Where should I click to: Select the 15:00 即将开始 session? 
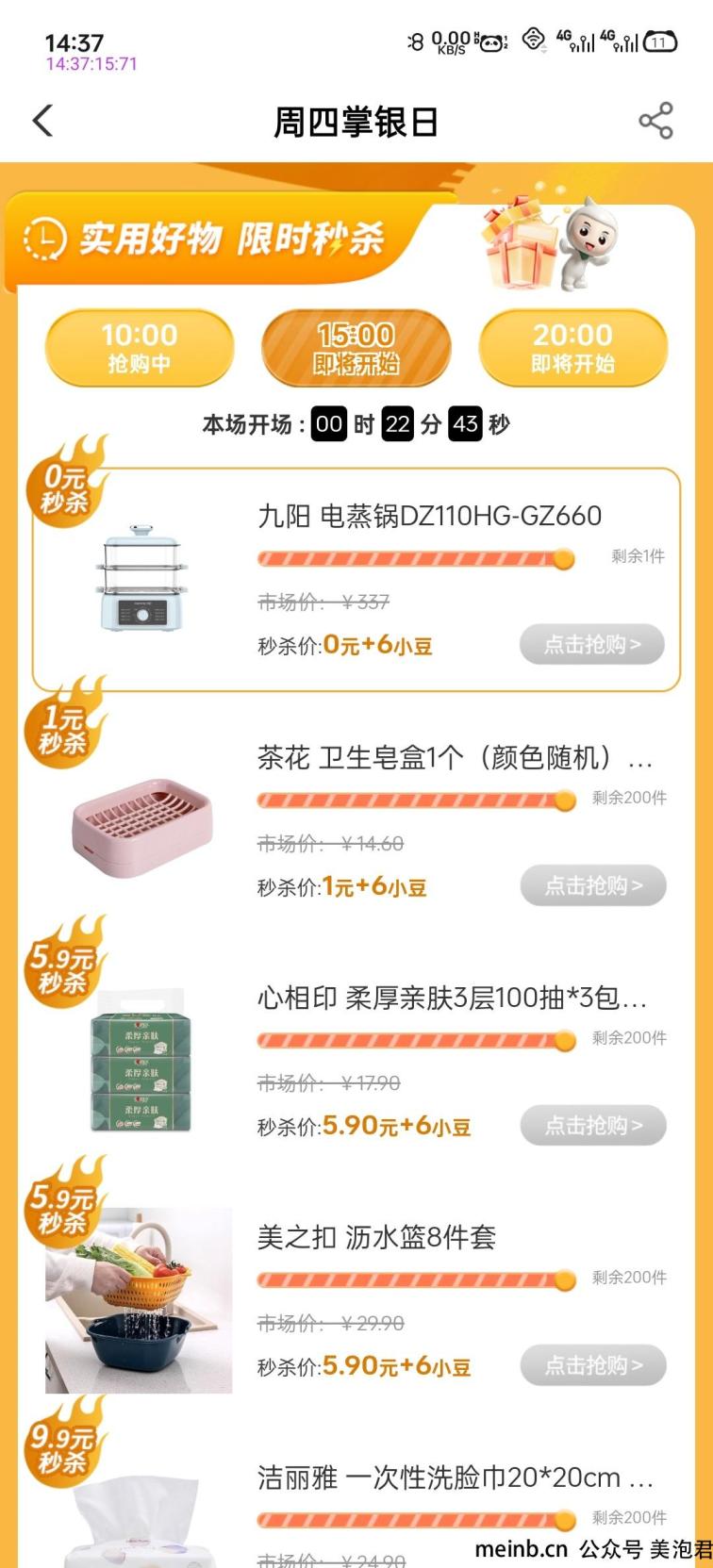click(x=356, y=348)
